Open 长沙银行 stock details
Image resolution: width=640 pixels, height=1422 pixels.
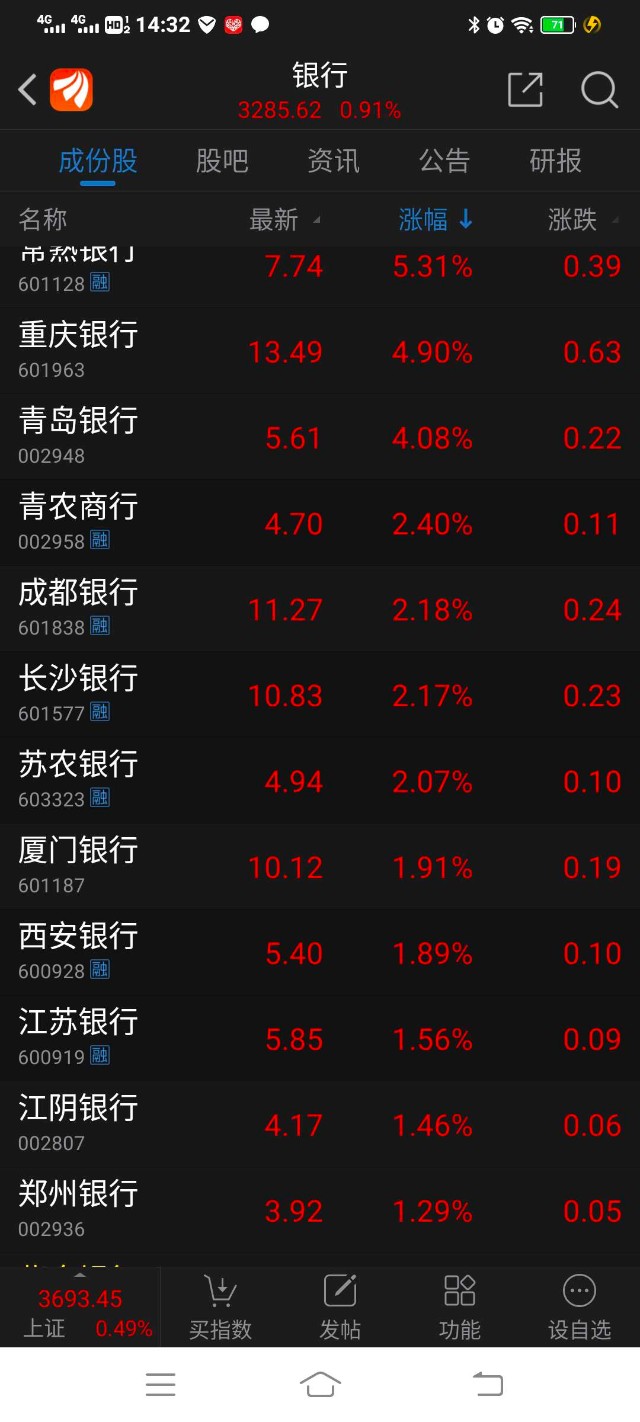[x=80, y=694]
